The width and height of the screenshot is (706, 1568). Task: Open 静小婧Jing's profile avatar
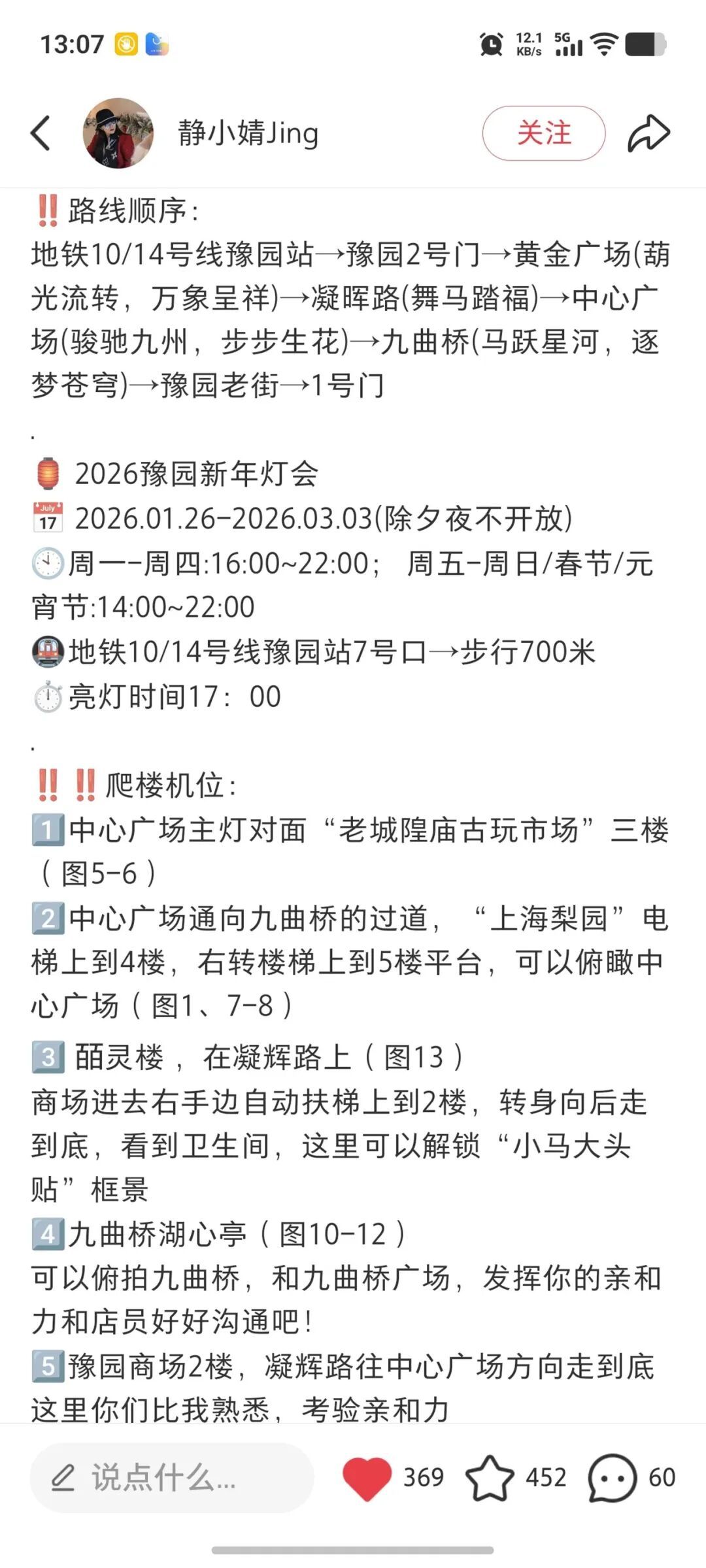[x=118, y=133]
